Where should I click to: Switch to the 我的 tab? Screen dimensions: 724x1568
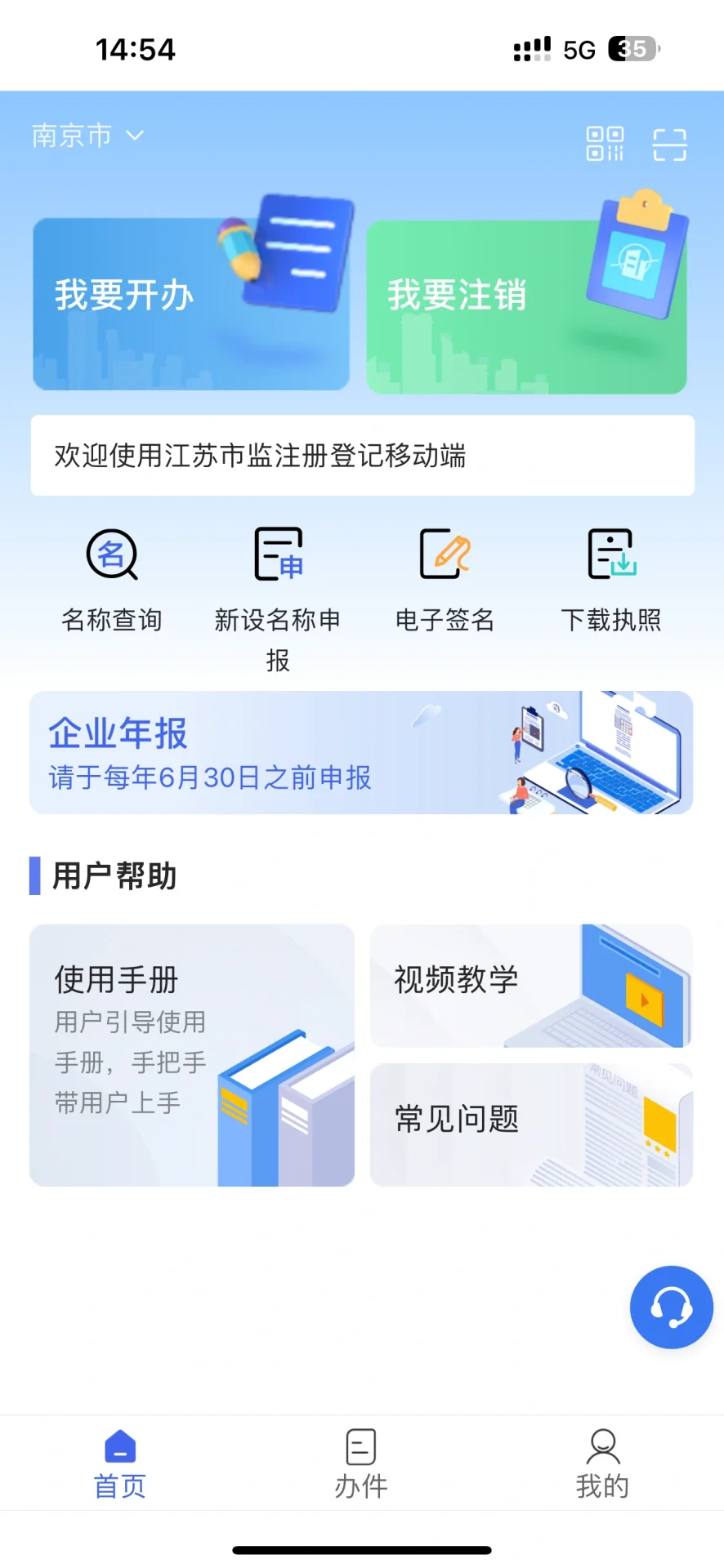(602, 1463)
